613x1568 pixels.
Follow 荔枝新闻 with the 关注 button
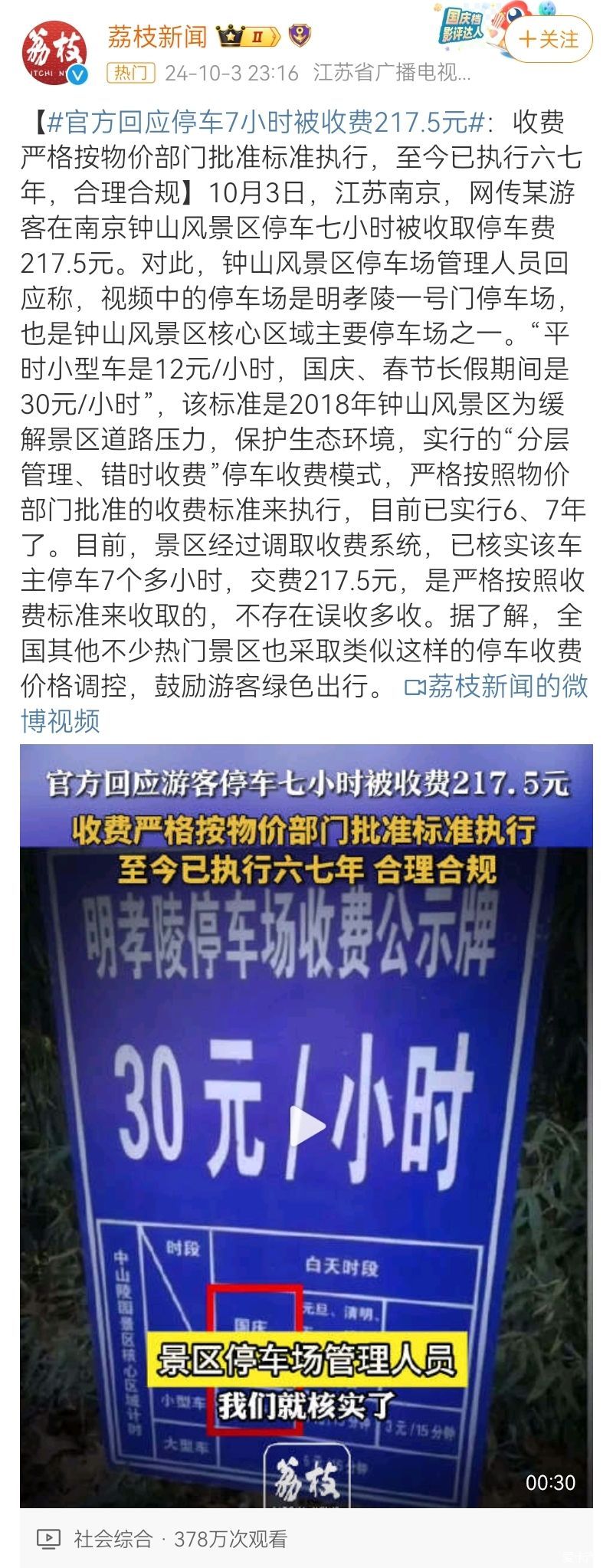[x=549, y=40]
